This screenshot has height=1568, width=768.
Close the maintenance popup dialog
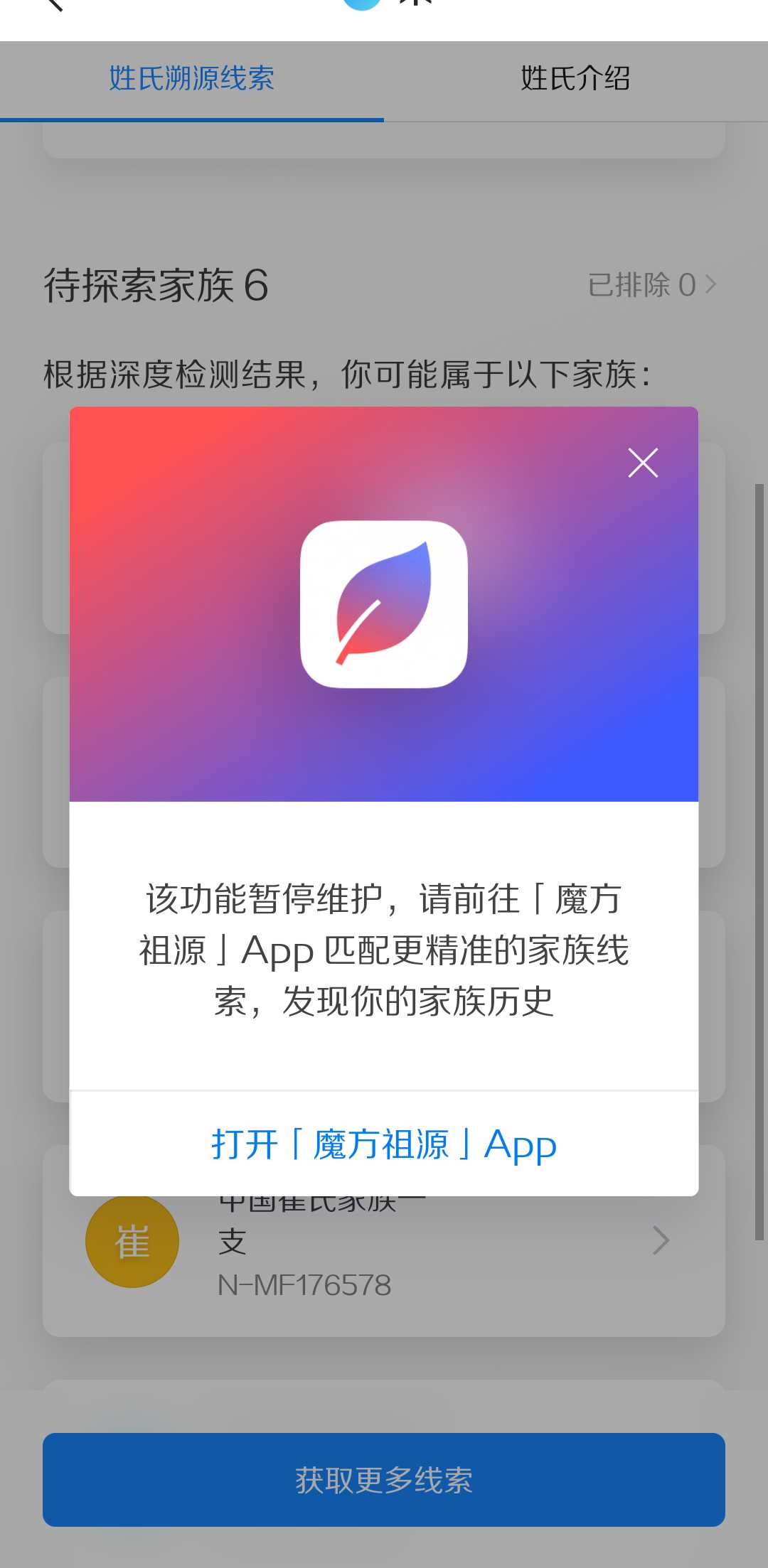pyautogui.click(x=643, y=463)
